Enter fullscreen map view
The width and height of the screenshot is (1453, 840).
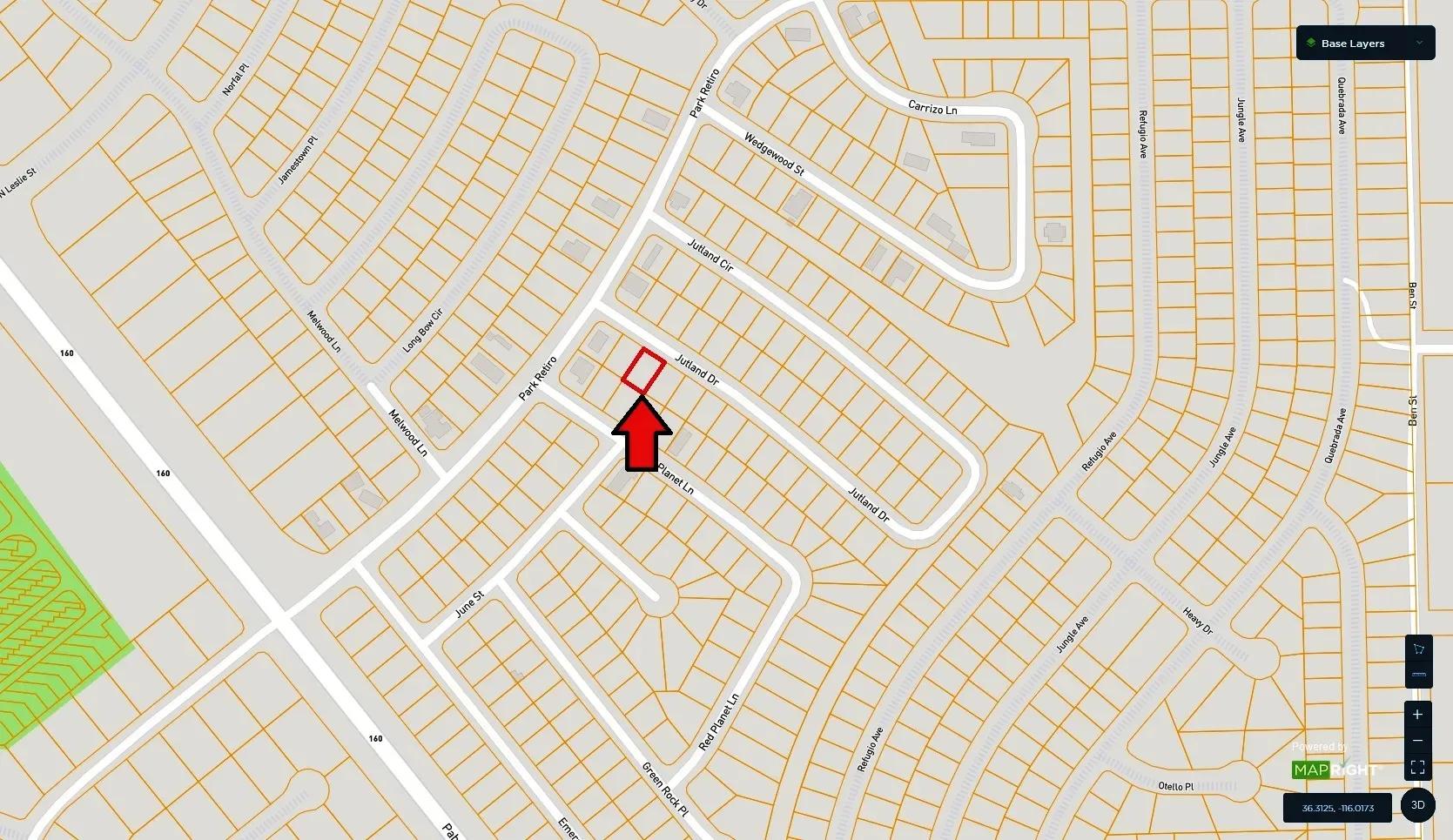(1417, 767)
